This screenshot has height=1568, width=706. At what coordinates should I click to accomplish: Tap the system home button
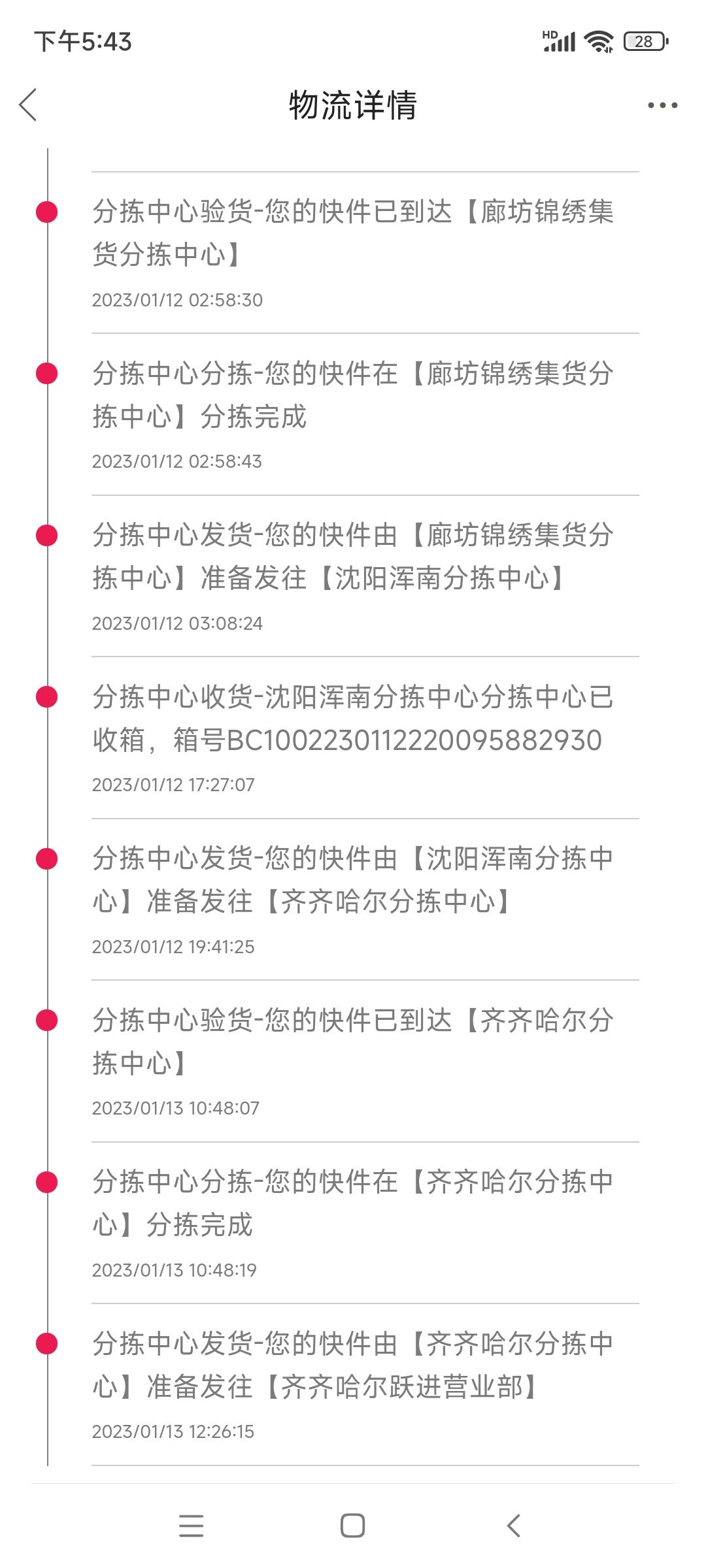[352, 1526]
